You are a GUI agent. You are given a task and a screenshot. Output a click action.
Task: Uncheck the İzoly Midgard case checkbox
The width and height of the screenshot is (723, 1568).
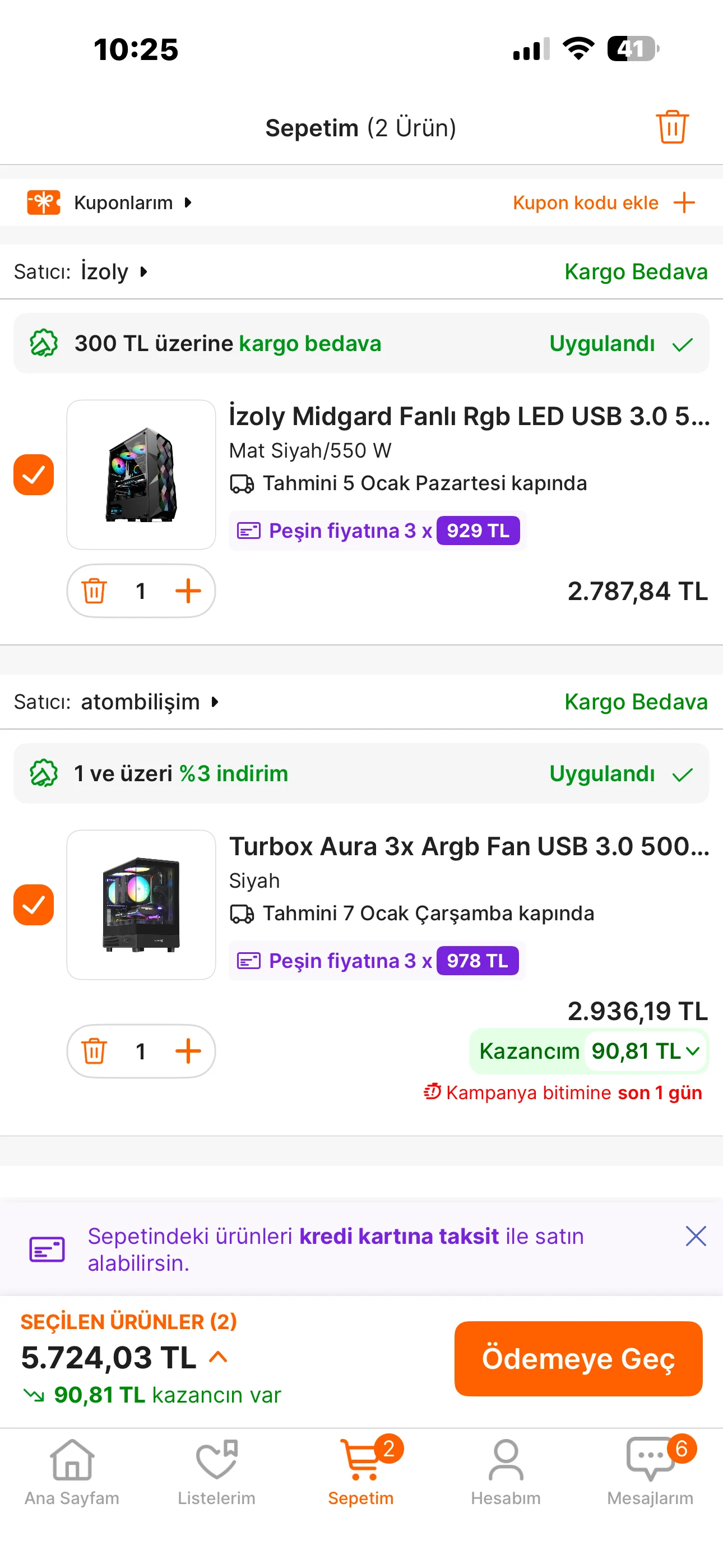(34, 475)
